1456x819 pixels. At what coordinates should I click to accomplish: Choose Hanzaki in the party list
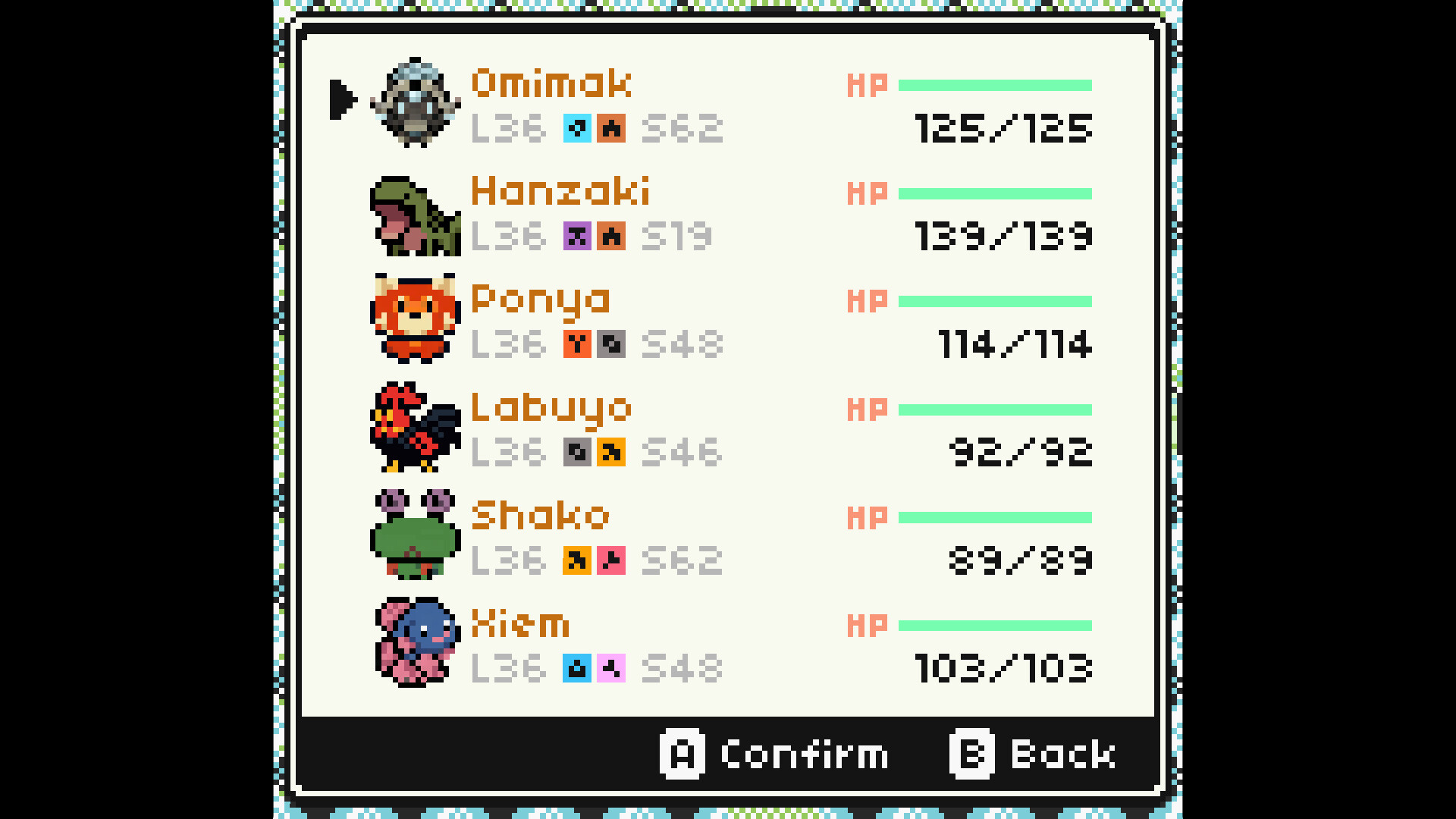[x=560, y=191]
